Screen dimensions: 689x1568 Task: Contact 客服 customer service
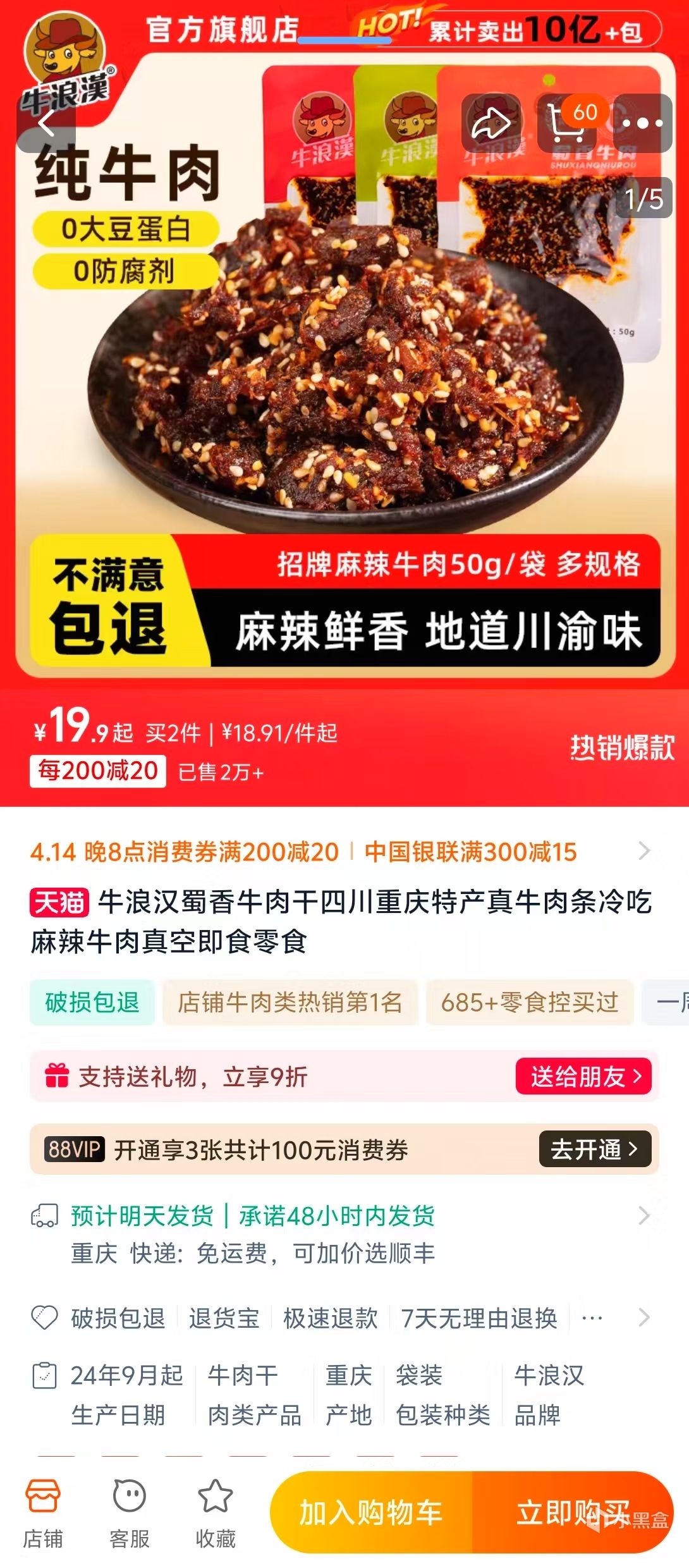(x=130, y=1512)
